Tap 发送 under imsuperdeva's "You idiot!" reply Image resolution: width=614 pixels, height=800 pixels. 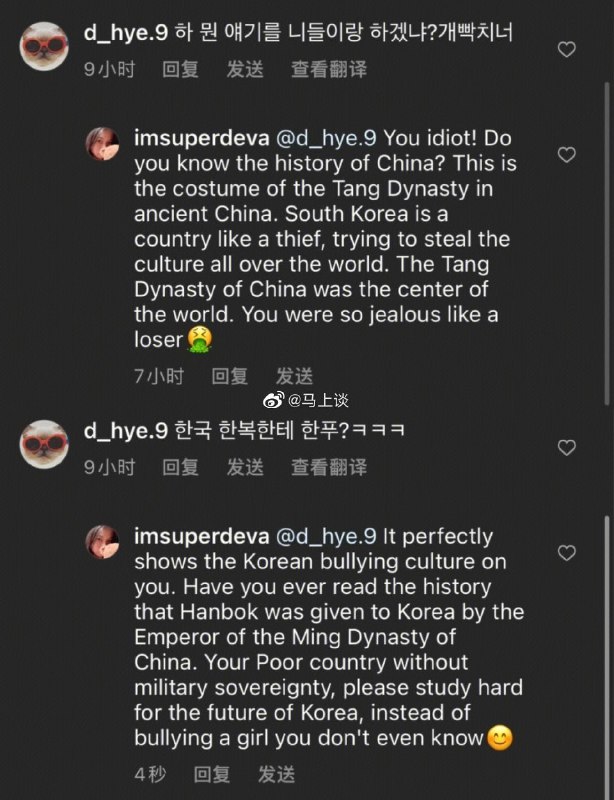pyautogui.click(x=294, y=376)
